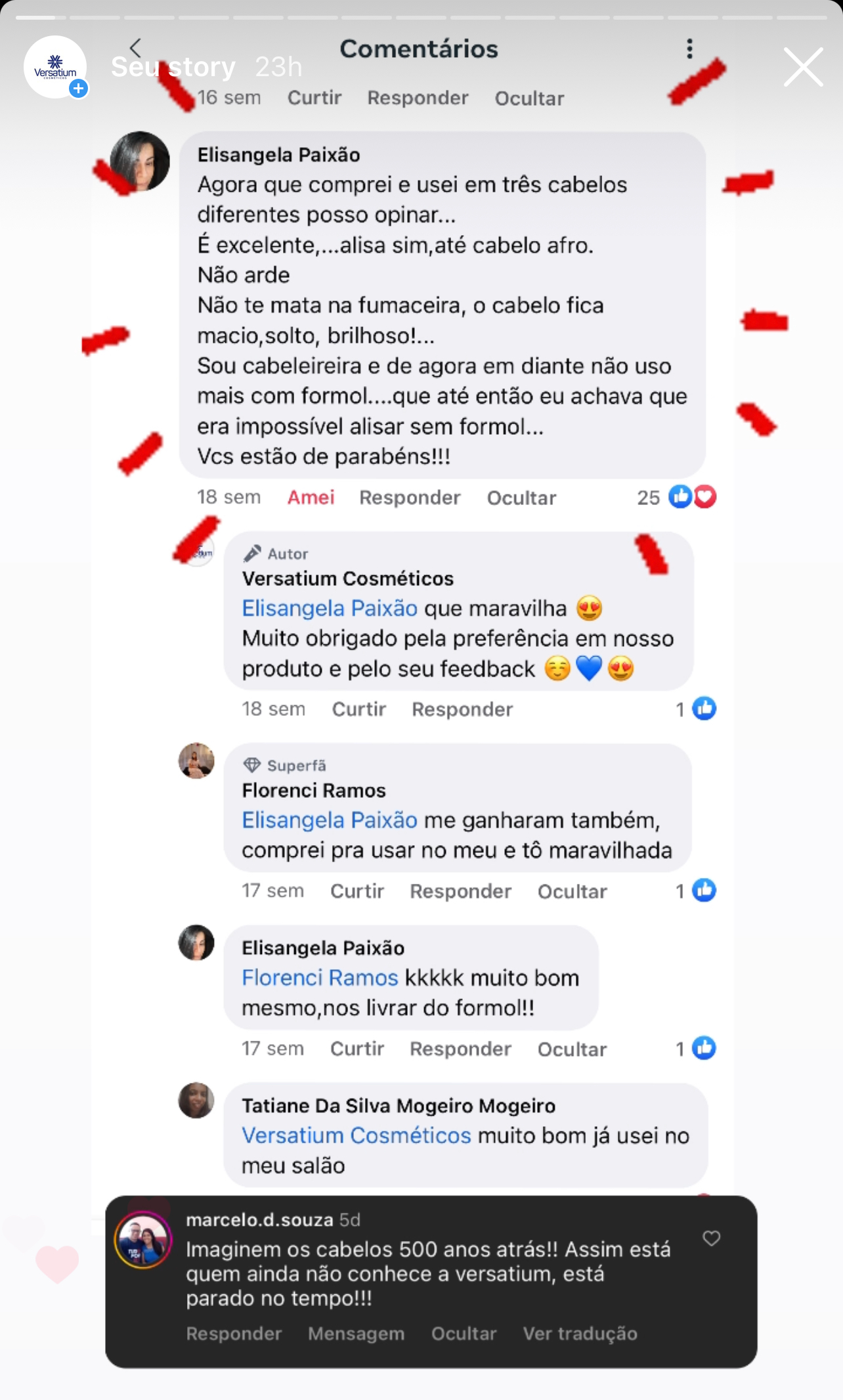Tap Ver tradução under marcelo.d.souza's comment
The image size is (843, 1400).
[x=580, y=1334]
